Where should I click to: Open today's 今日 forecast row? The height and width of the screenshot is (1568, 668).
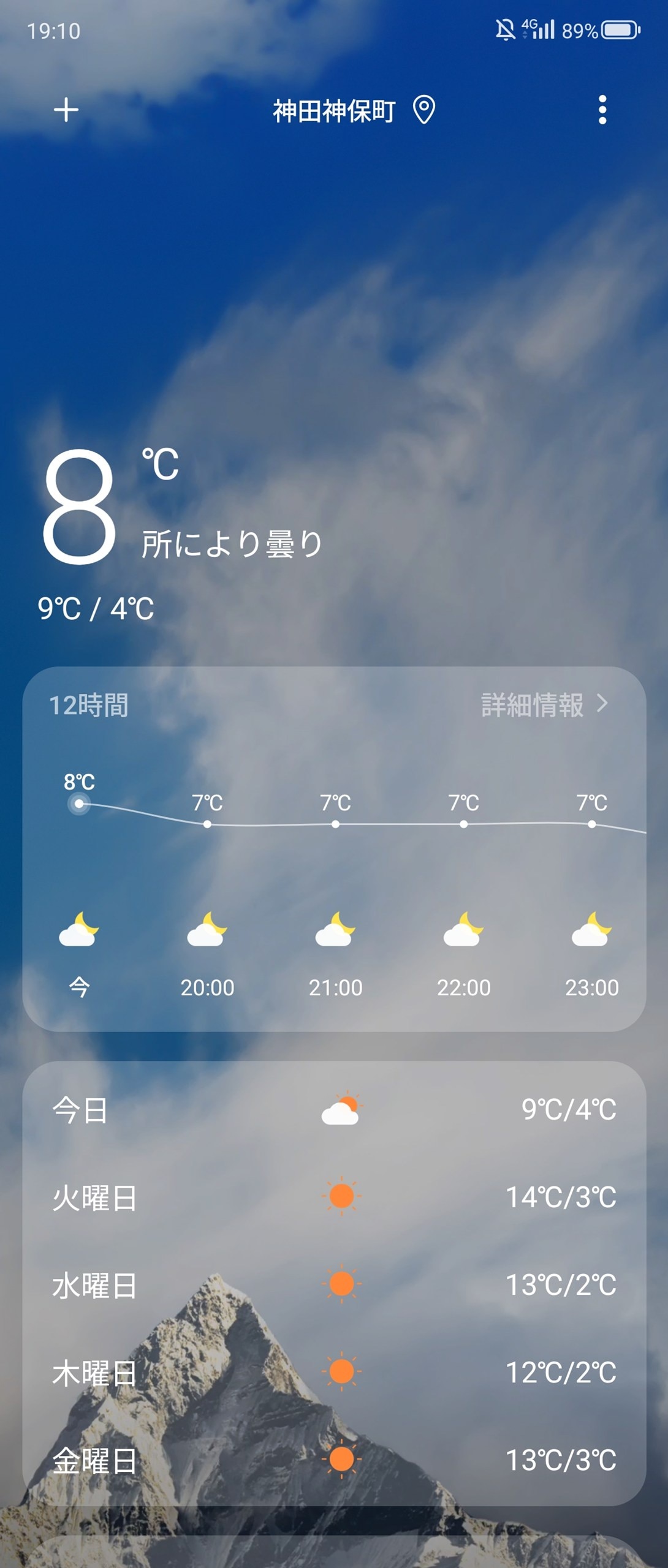[x=334, y=1110]
